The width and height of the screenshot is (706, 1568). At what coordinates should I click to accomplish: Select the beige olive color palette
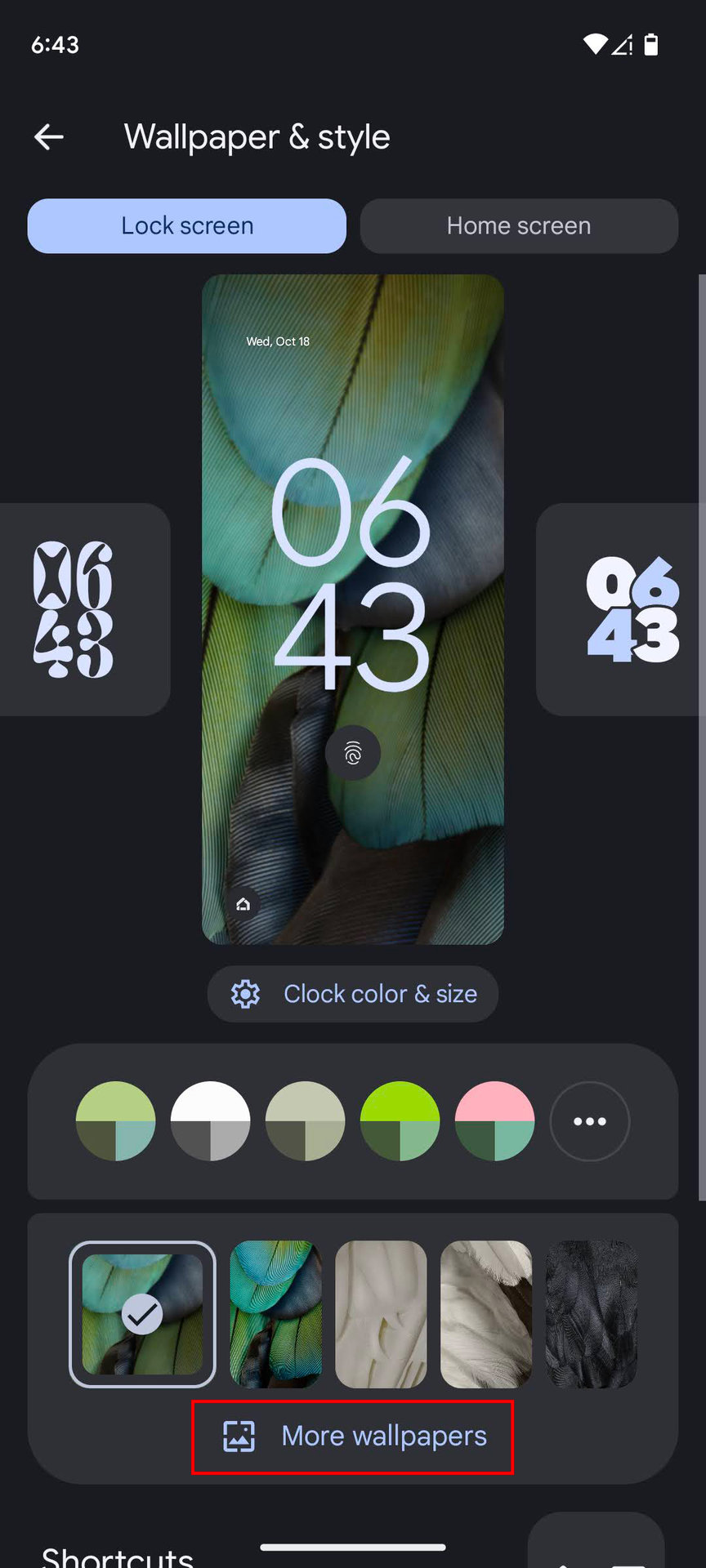[305, 1121]
